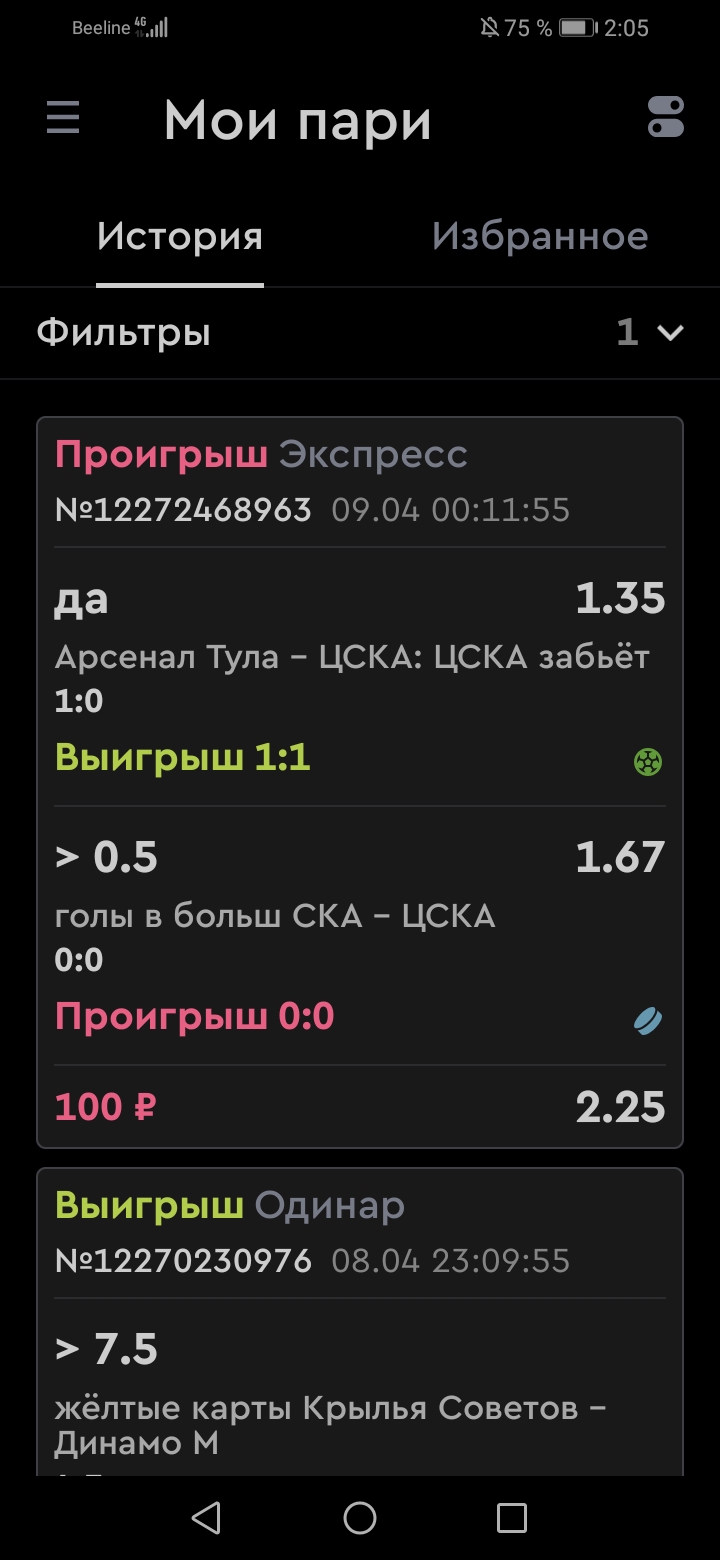Open won Одинар bet №12270230976
Image resolution: width=720 pixels, height=1560 pixels.
[x=360, y=1232]
